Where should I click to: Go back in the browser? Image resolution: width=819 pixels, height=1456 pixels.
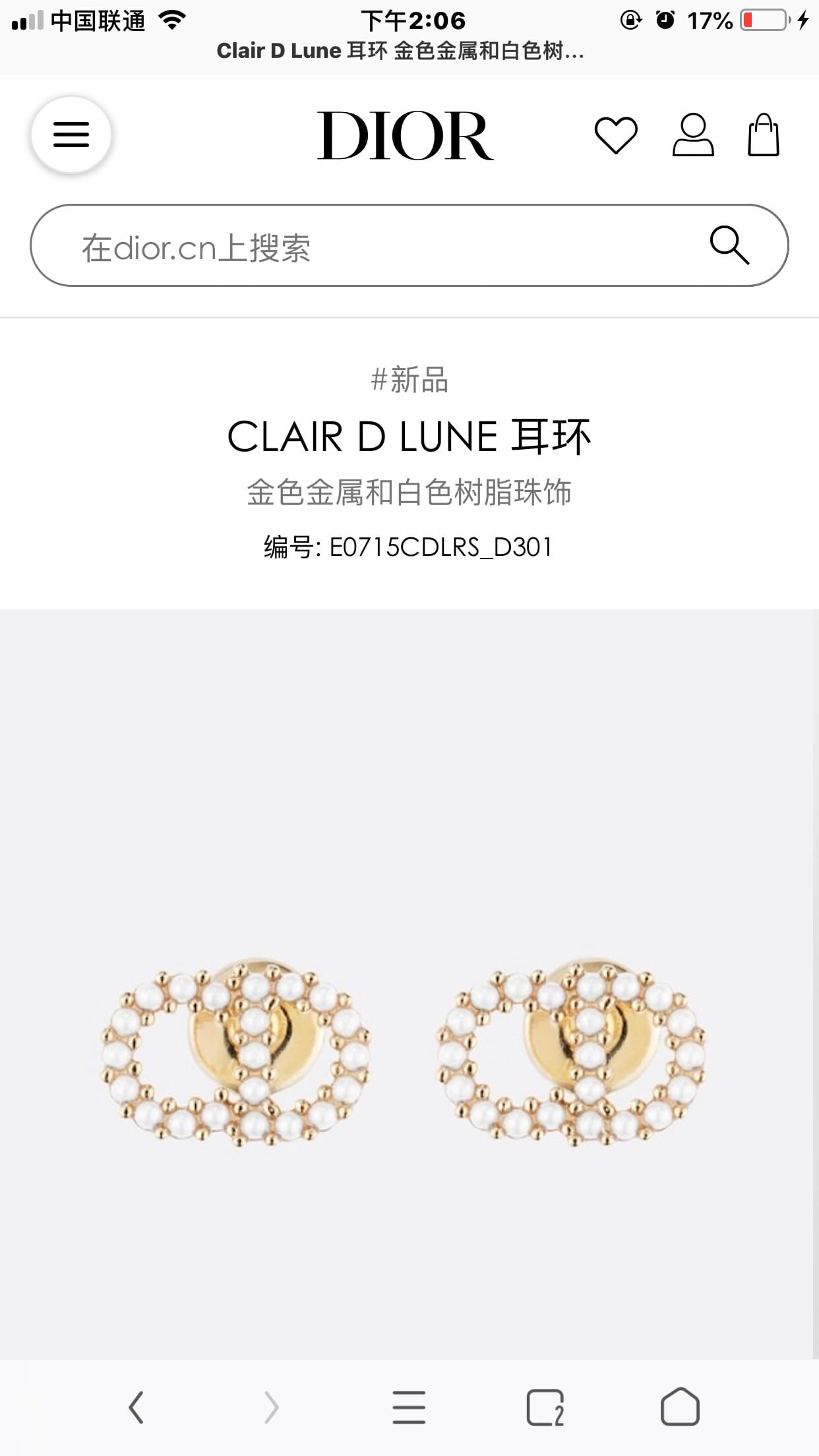pos(136,1407)
